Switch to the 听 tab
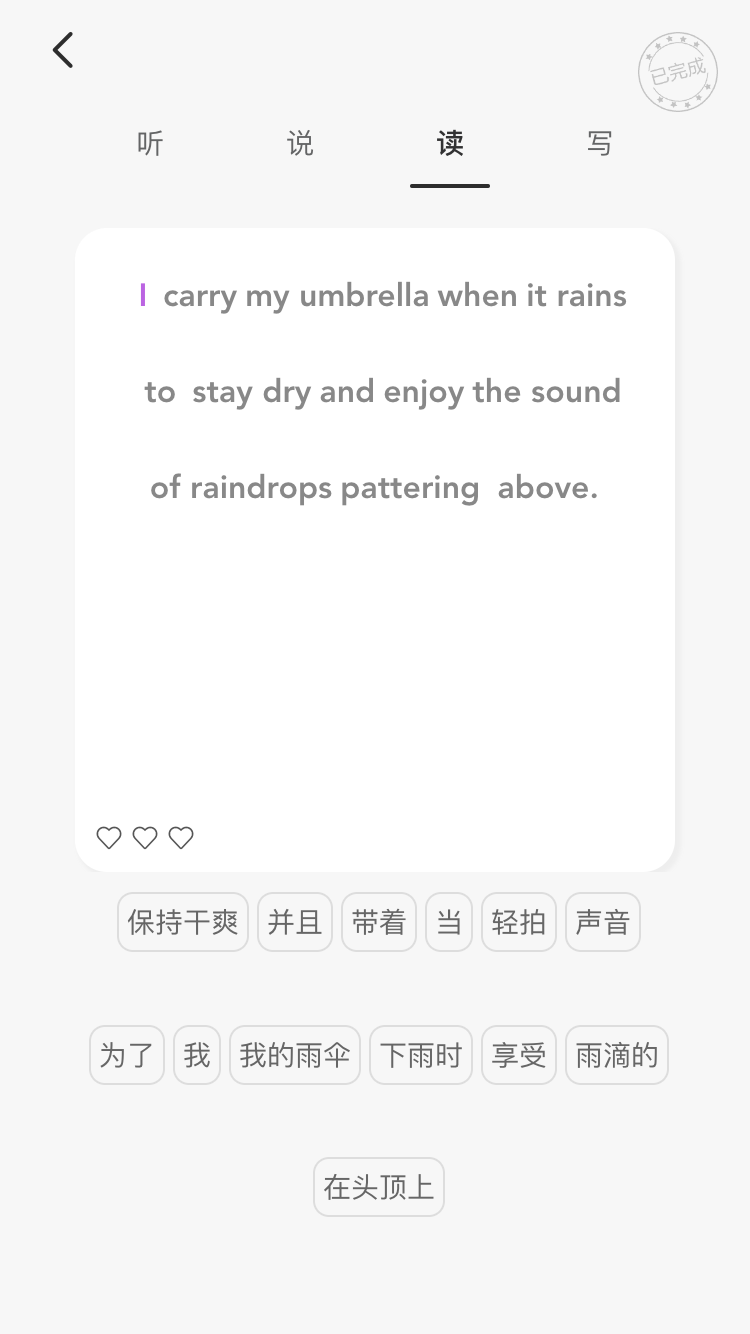750x1334 pixels. [150, 144]
